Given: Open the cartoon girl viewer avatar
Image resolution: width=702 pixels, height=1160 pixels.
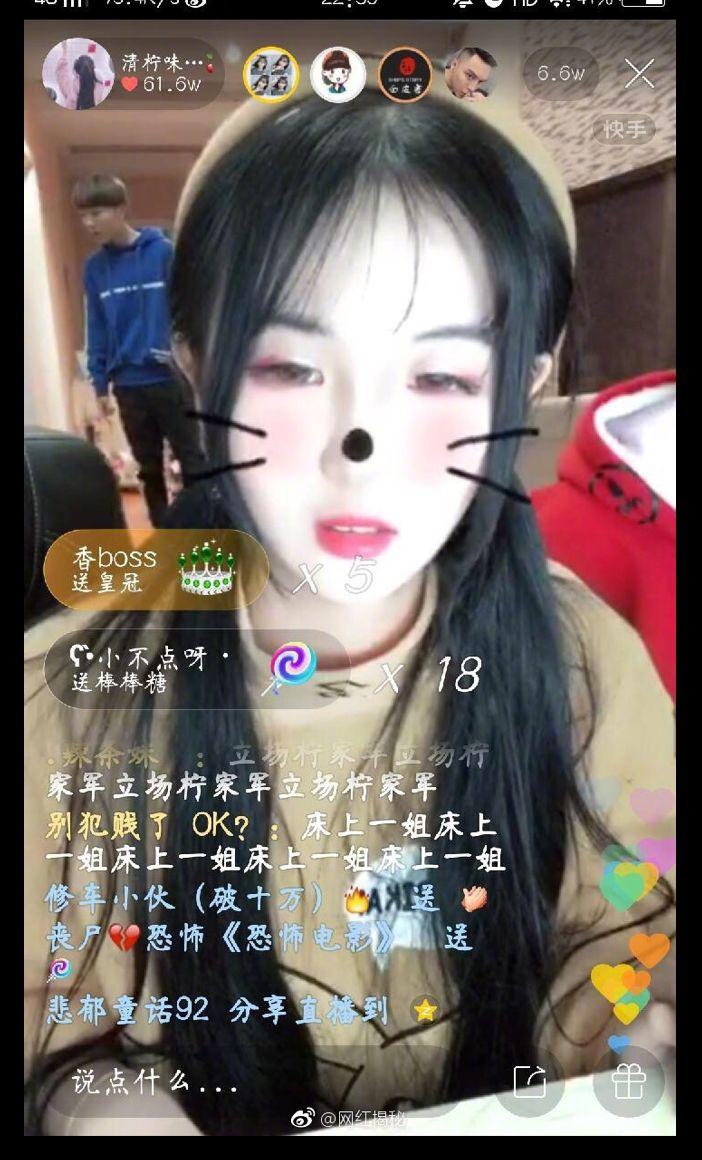Looking at the screenshot, I should pyautogui.click(x=338, y=74).
